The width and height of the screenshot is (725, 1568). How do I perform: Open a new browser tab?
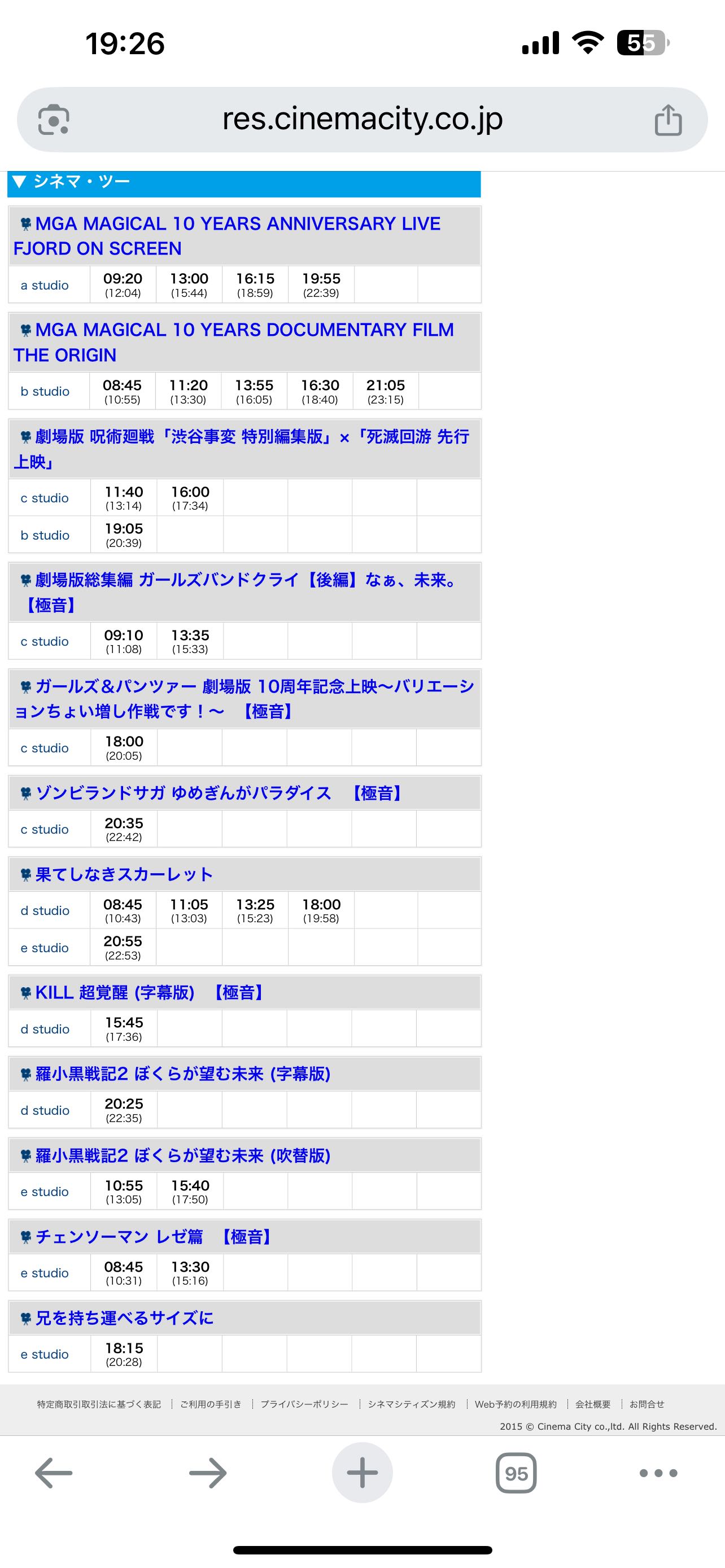click(x=362, y=1473)
